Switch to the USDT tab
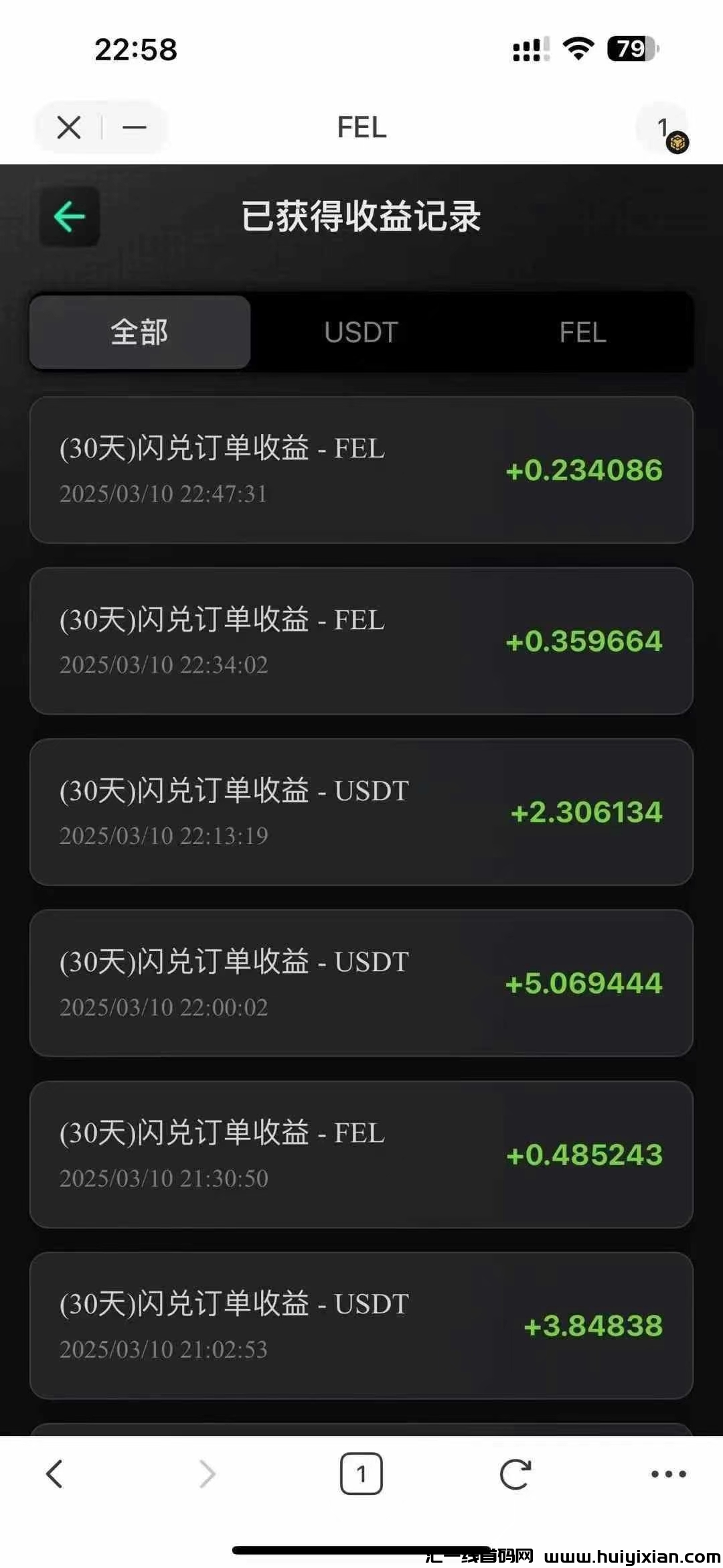Screen dimensions: 723x1568 click(361, 332)
